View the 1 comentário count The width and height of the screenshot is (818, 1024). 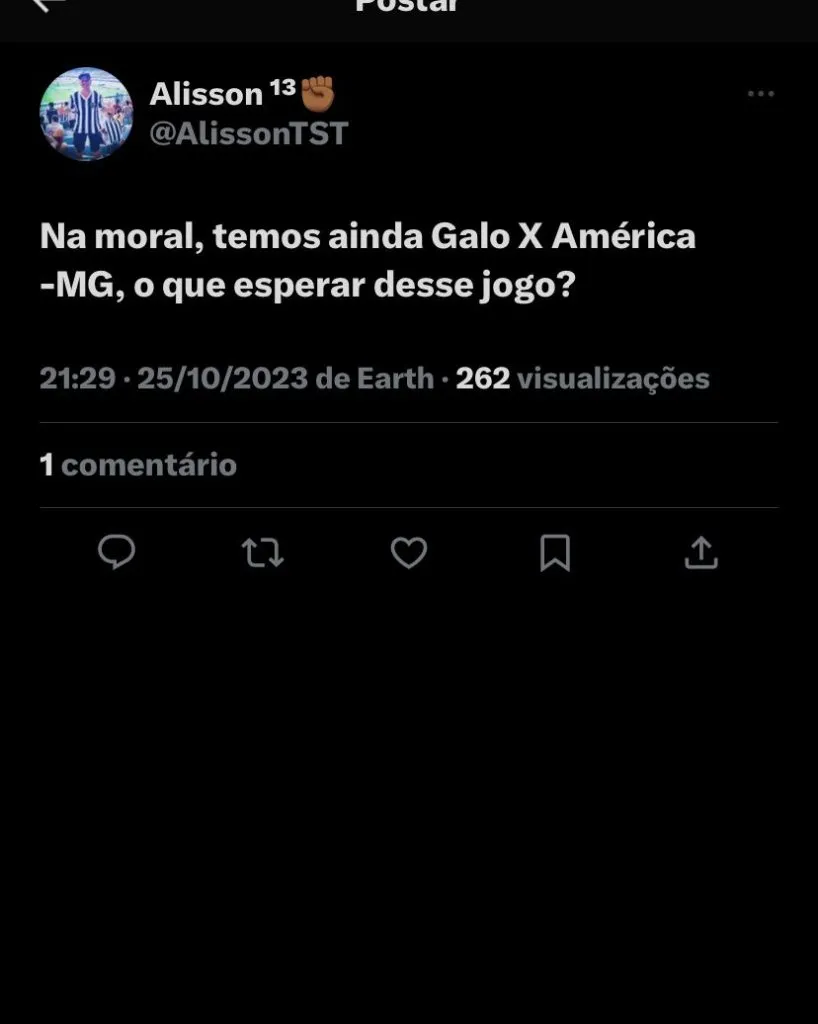point(138,465)
